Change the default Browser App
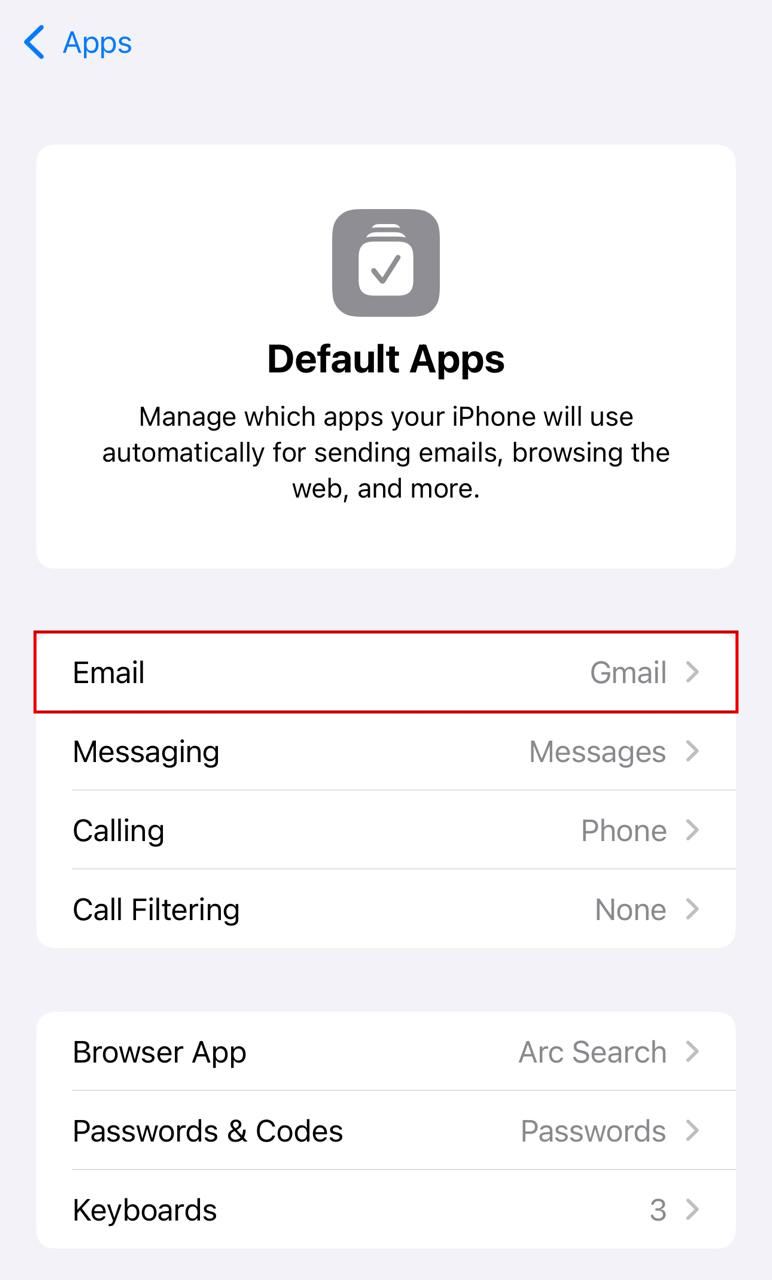Viewport: 772px width, 1280px height. (386, 1052)
